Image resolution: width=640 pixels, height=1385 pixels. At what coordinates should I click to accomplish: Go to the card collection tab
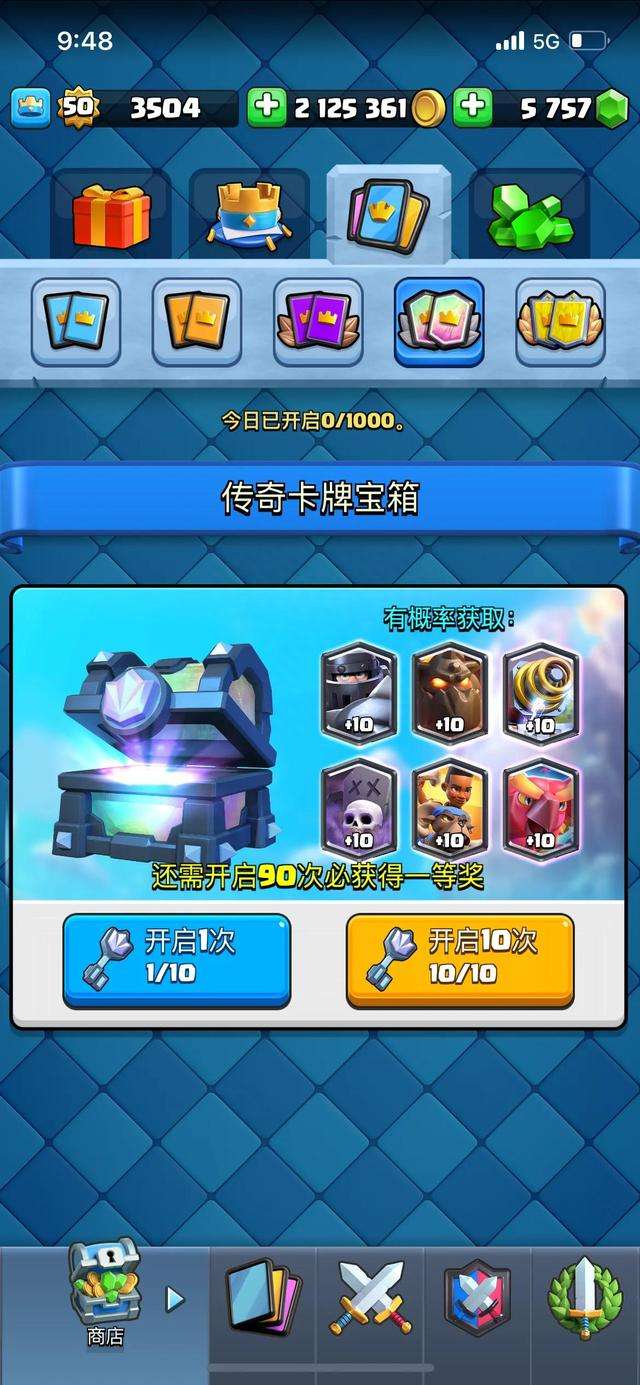(262, 1300)
